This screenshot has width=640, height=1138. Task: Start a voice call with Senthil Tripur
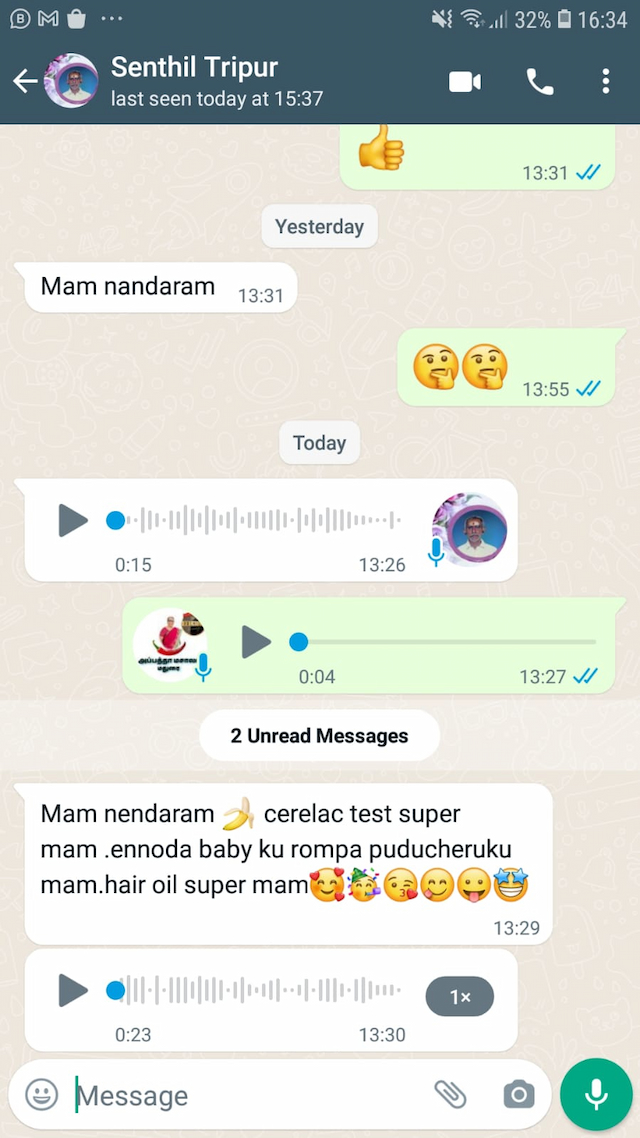(x=540, y=82)
